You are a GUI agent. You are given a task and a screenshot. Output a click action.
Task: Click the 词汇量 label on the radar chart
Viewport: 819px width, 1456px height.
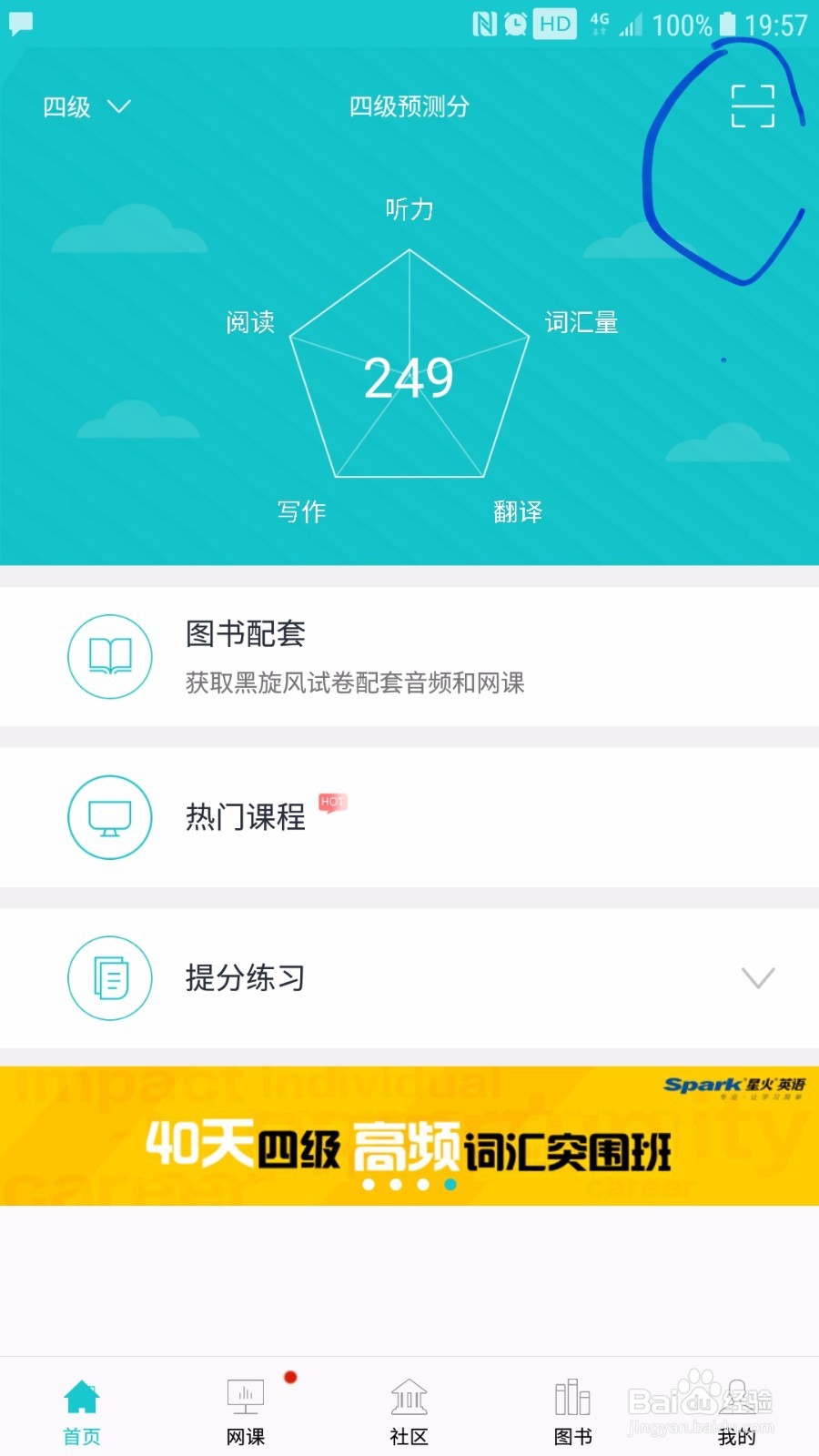(x=580, y=322)
